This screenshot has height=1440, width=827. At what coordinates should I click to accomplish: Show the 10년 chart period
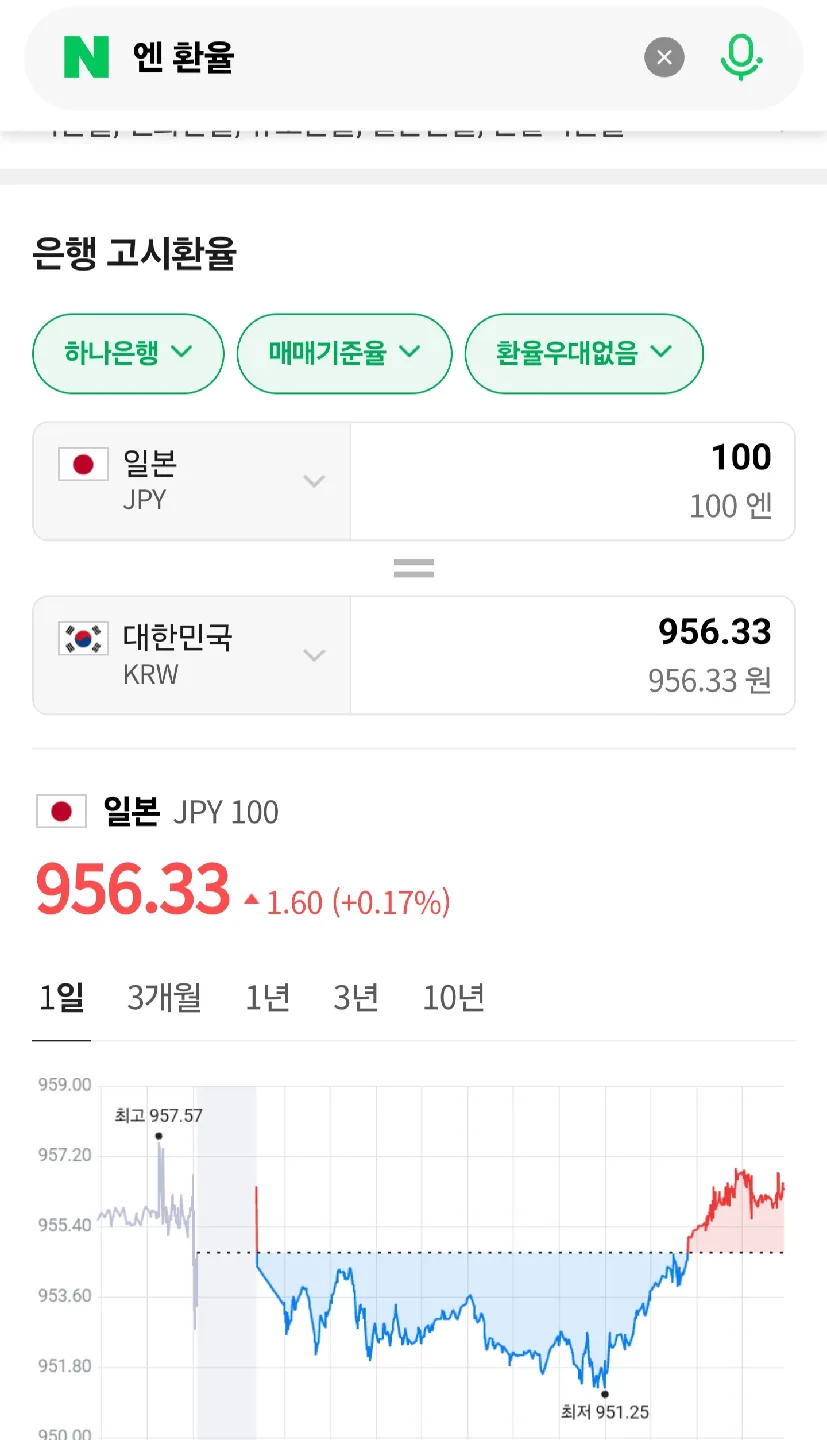point(453,997)
